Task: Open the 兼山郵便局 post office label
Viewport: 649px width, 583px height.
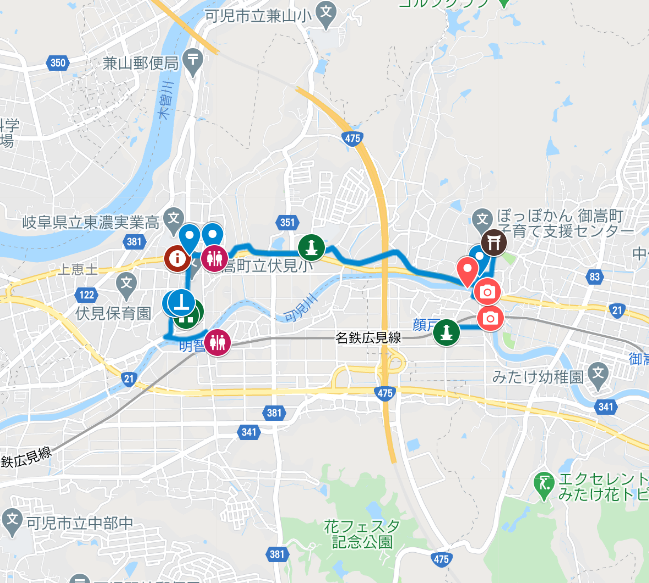Action: [140, 63]
